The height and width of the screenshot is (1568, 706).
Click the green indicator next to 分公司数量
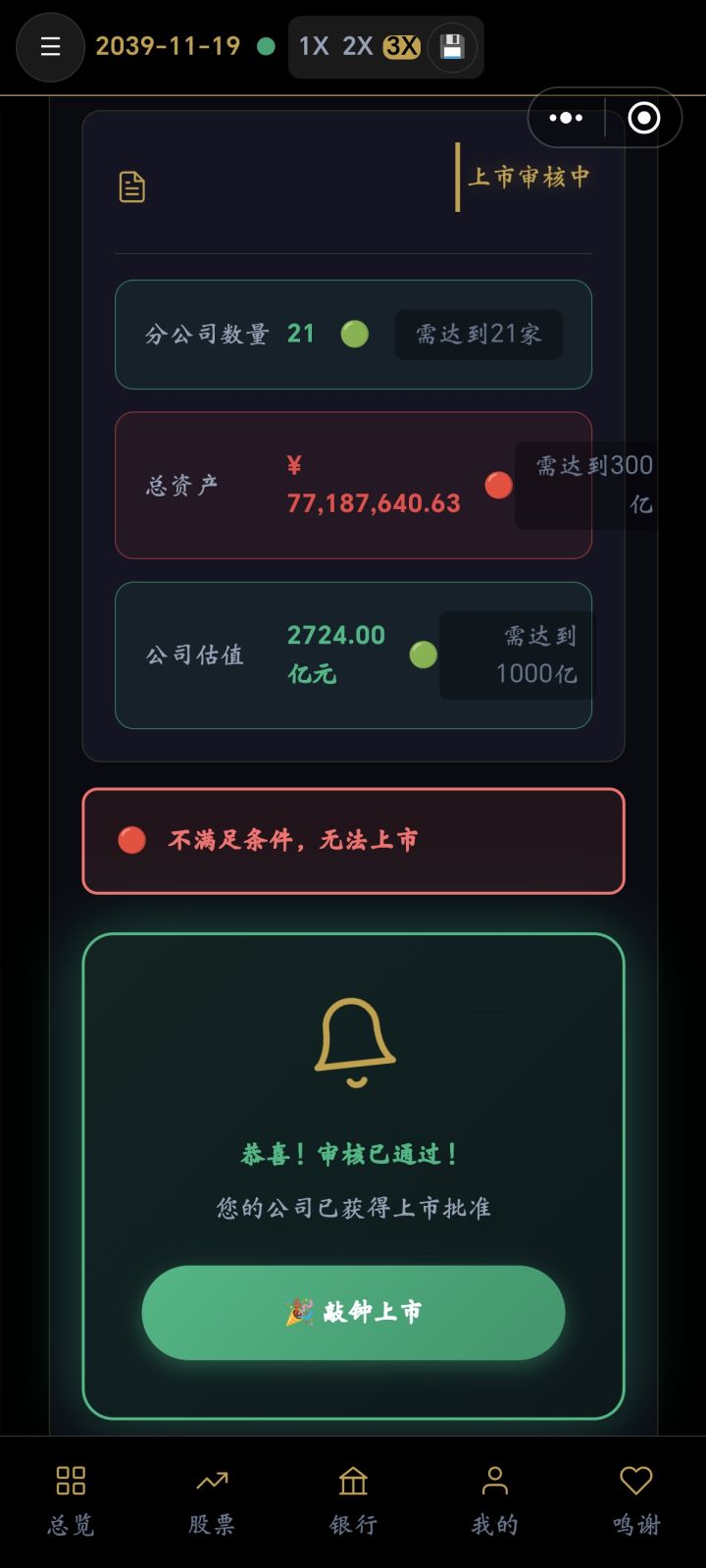pos(354,334)
